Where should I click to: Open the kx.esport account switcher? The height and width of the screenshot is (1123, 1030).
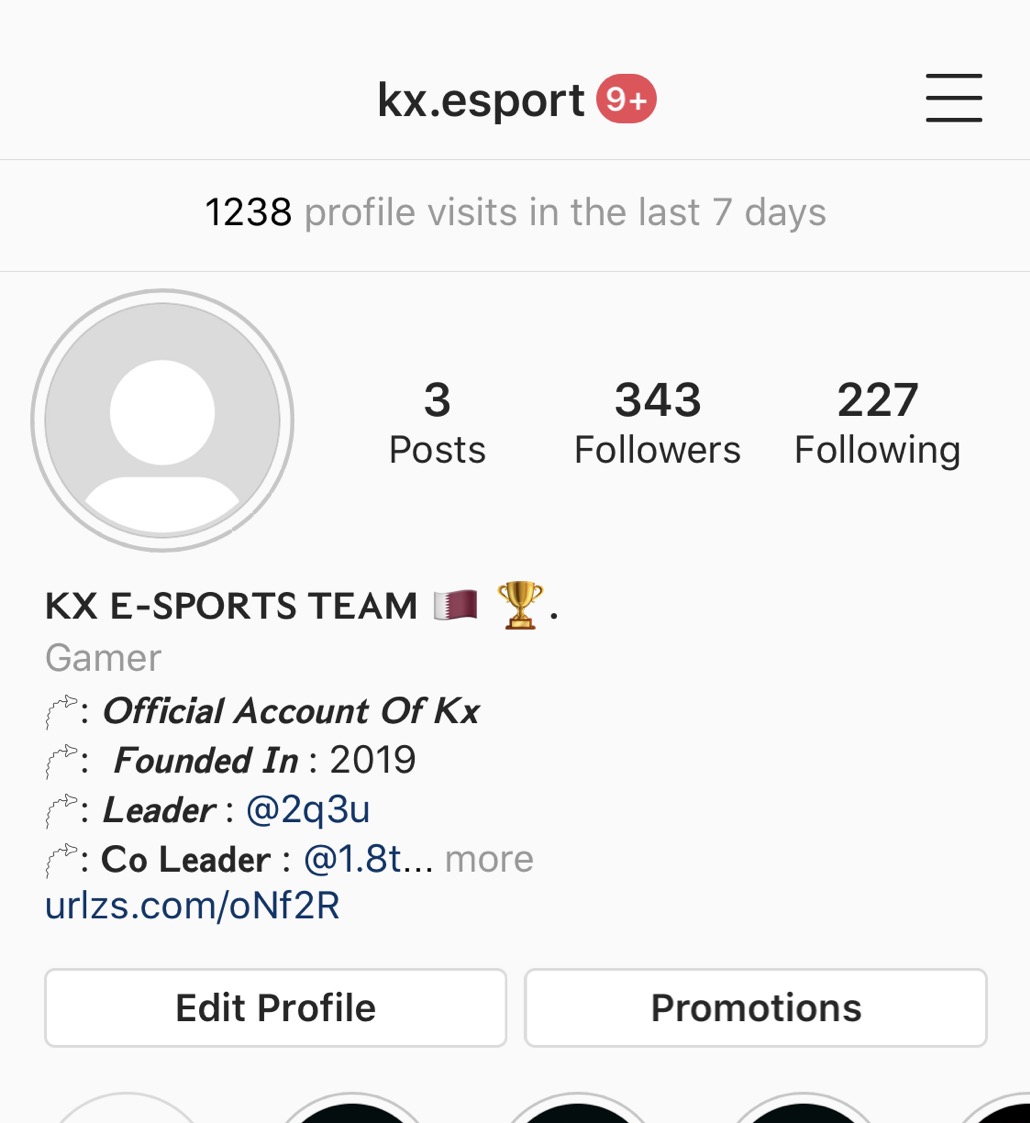tap(482, 101)
